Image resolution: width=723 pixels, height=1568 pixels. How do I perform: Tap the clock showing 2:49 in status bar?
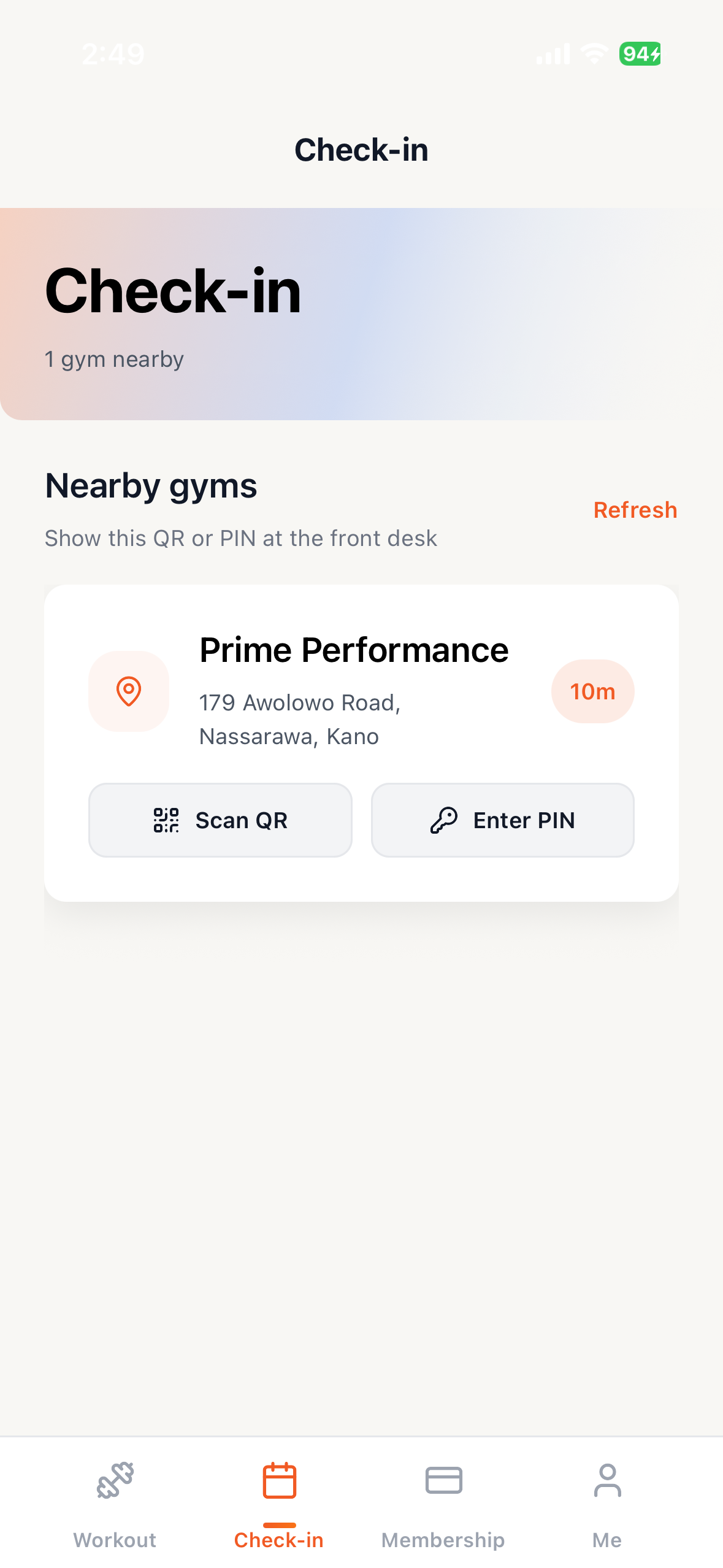(114, 54)
